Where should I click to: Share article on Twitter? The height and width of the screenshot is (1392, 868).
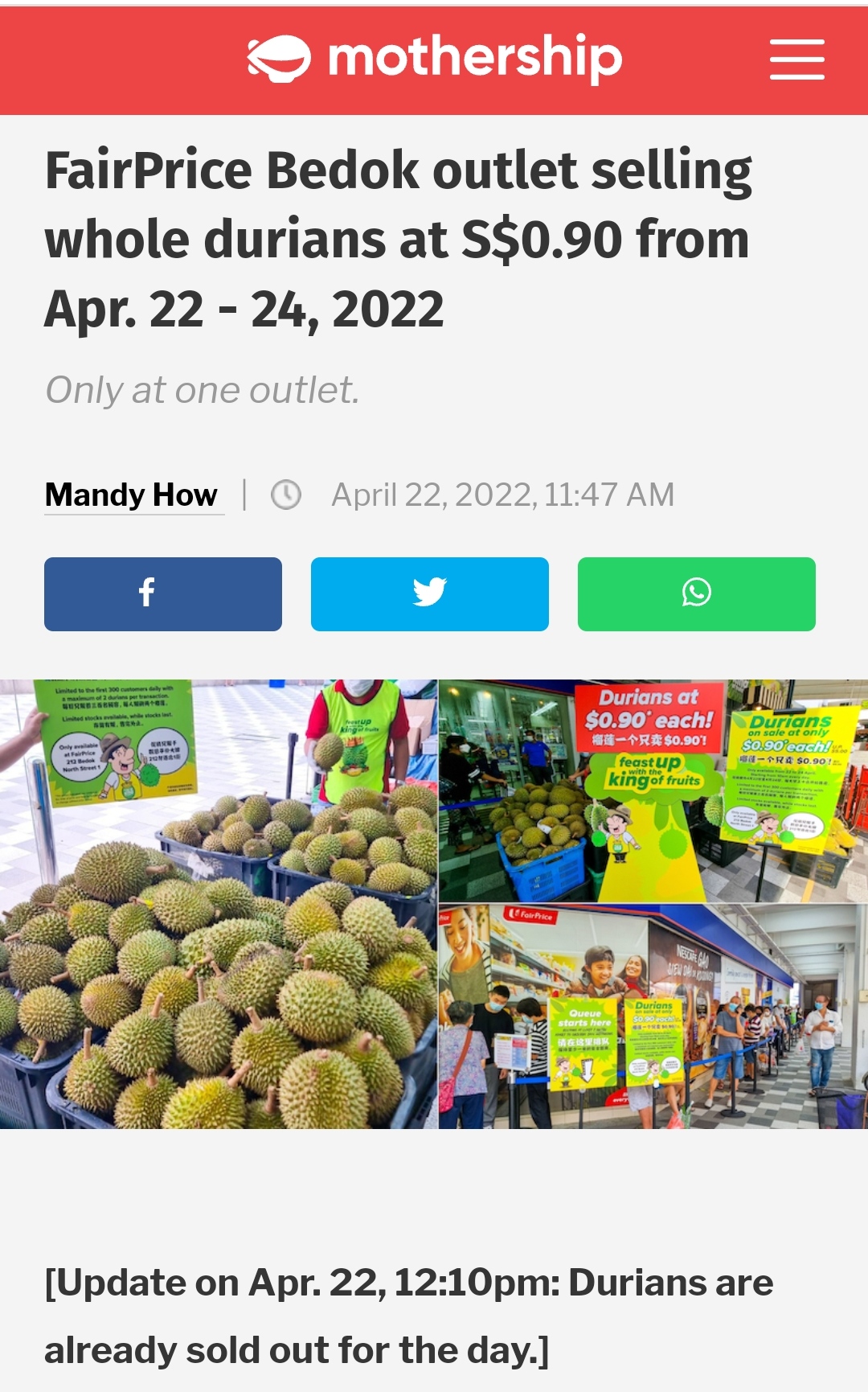(x=430, y=593)
